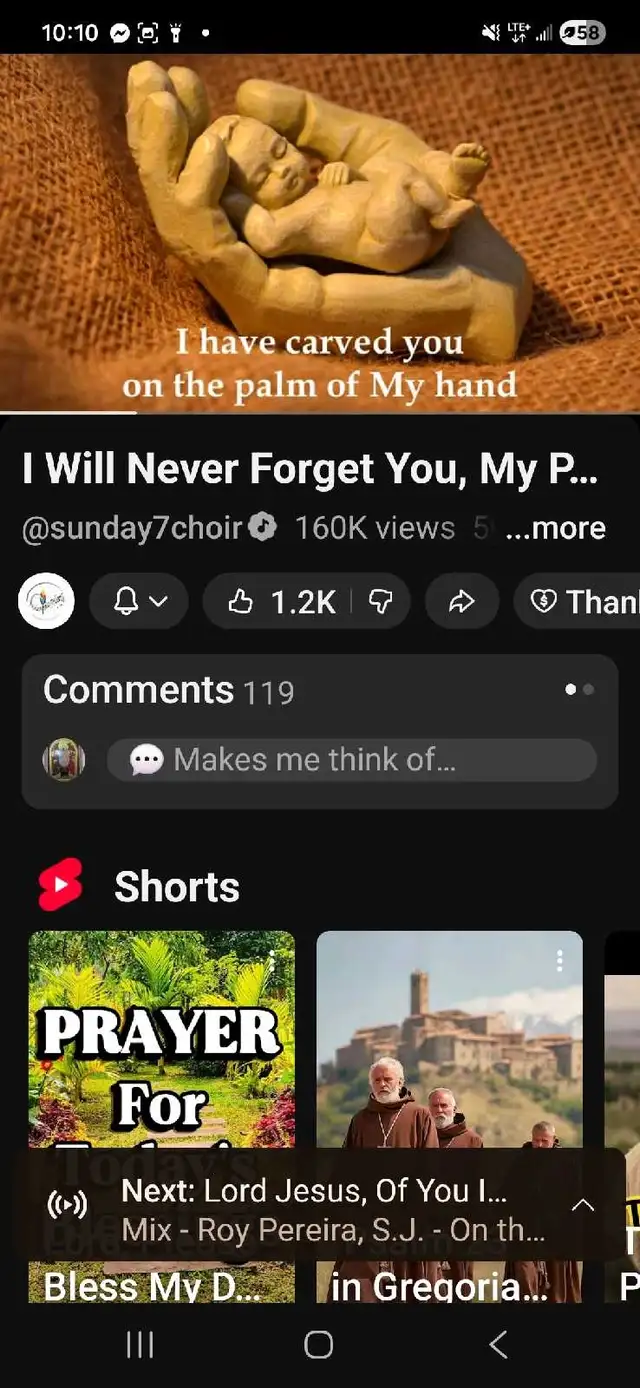
Task: Open the notification bell dropdown
Action: coord(138,601)
